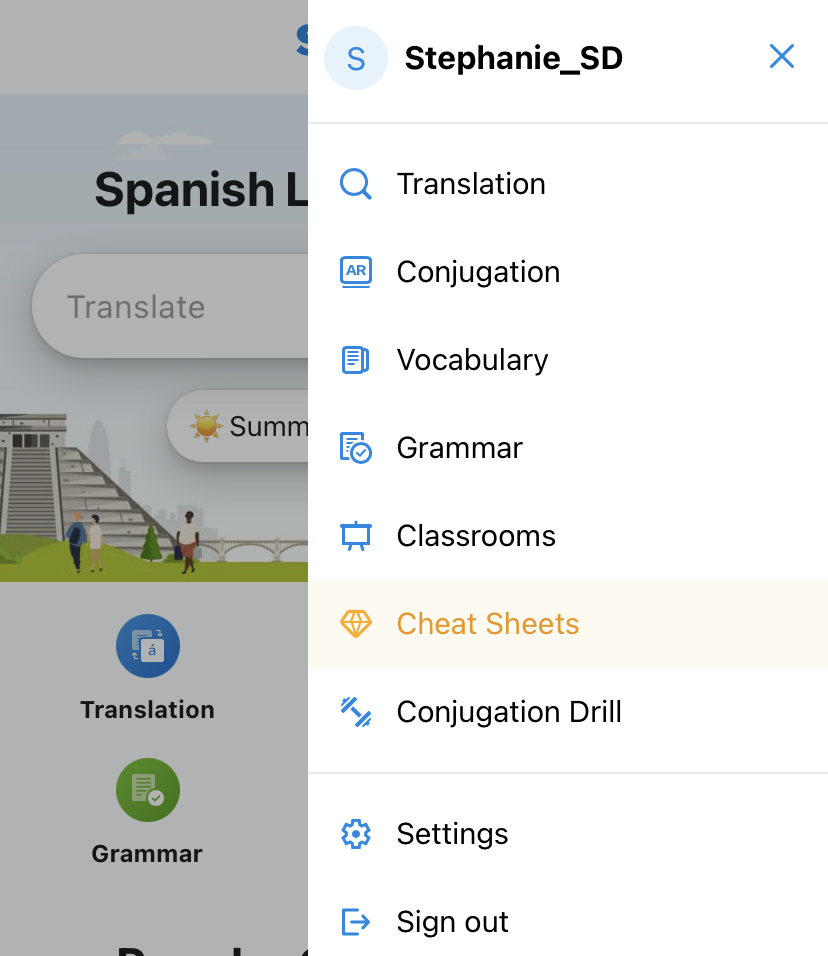Open Settings
The height and width of the screenshot is (956, 828).
452,834
